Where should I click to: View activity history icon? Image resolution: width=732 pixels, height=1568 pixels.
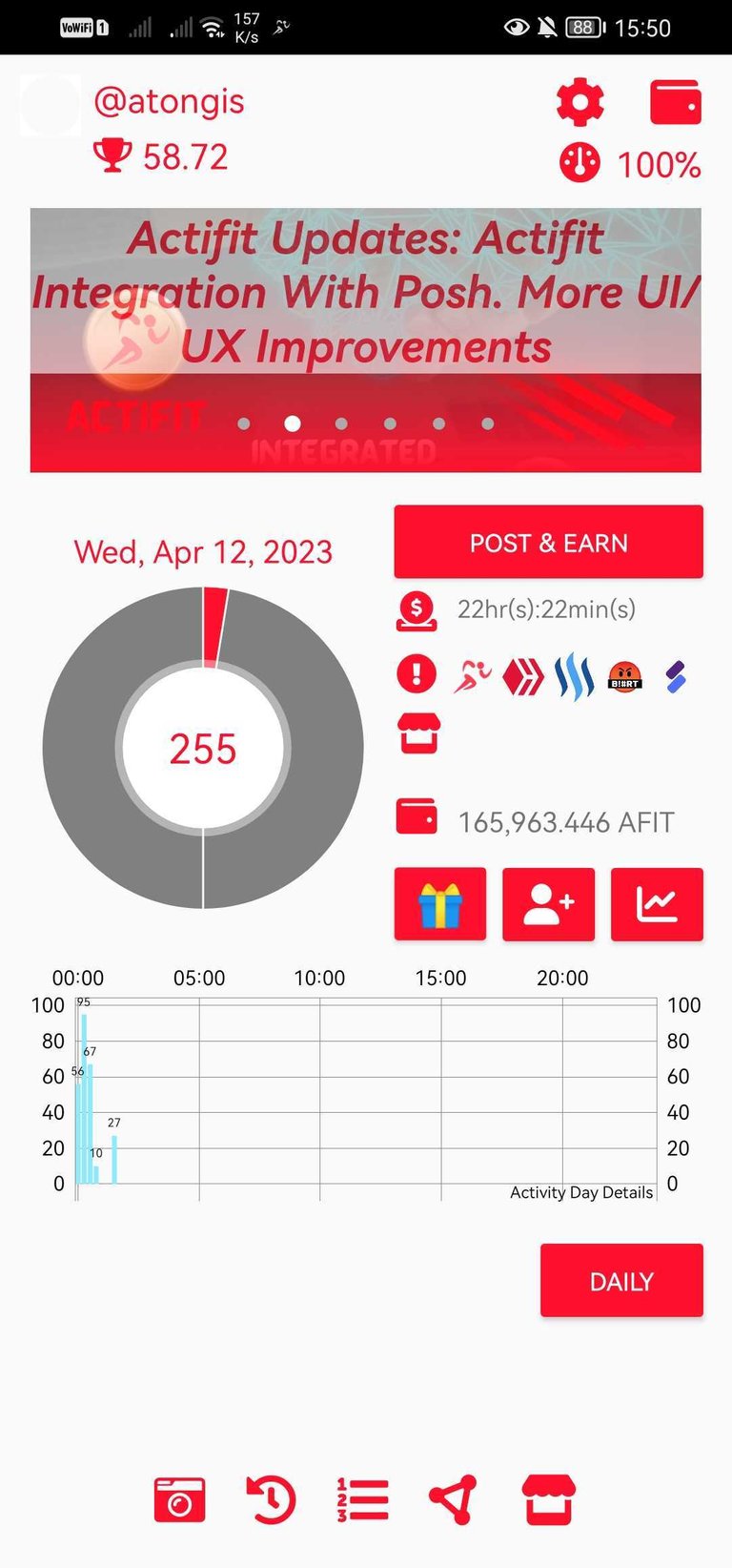pos(271,1500)
